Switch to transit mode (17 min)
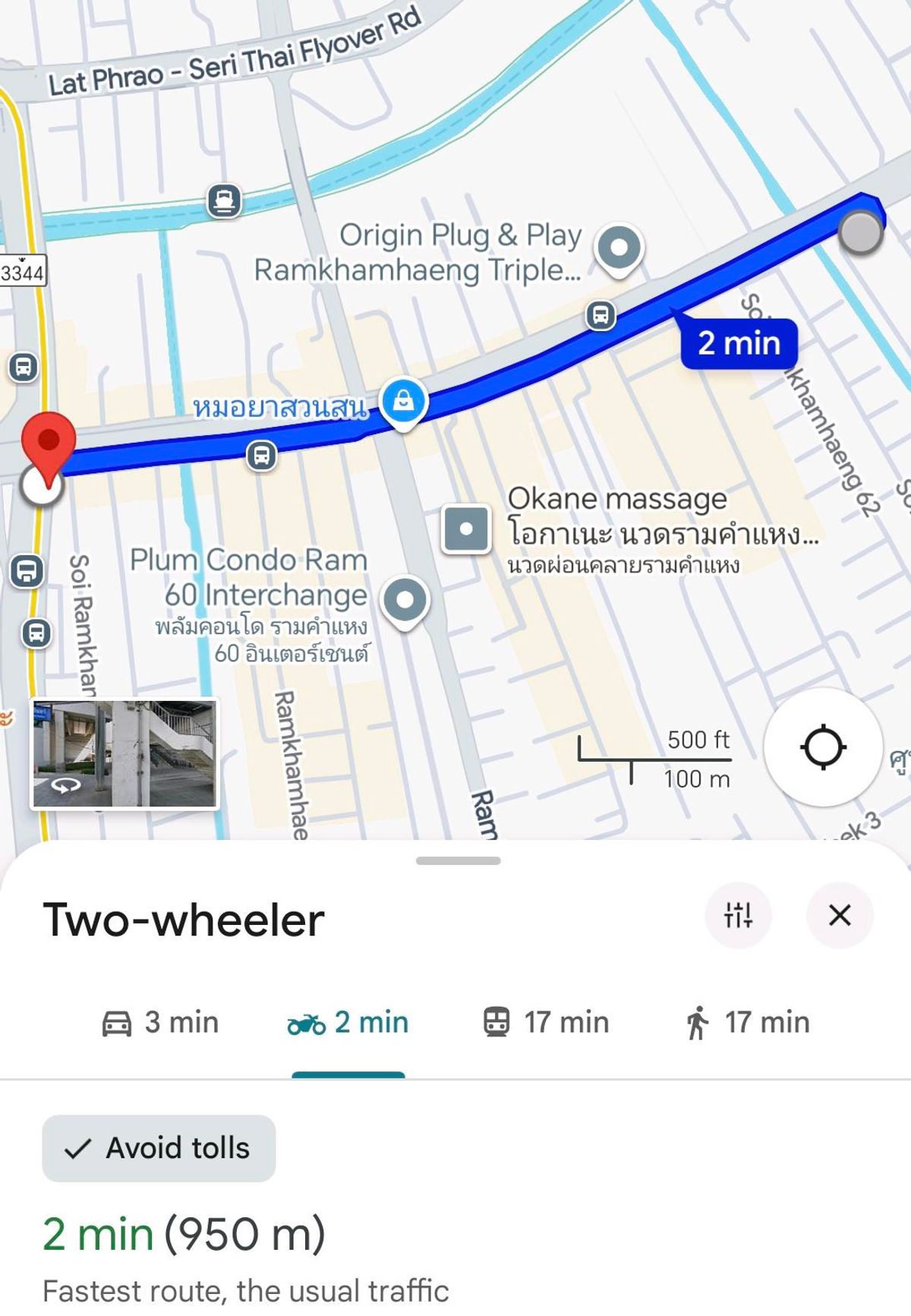911x1316 pixels. [547, 1023]
